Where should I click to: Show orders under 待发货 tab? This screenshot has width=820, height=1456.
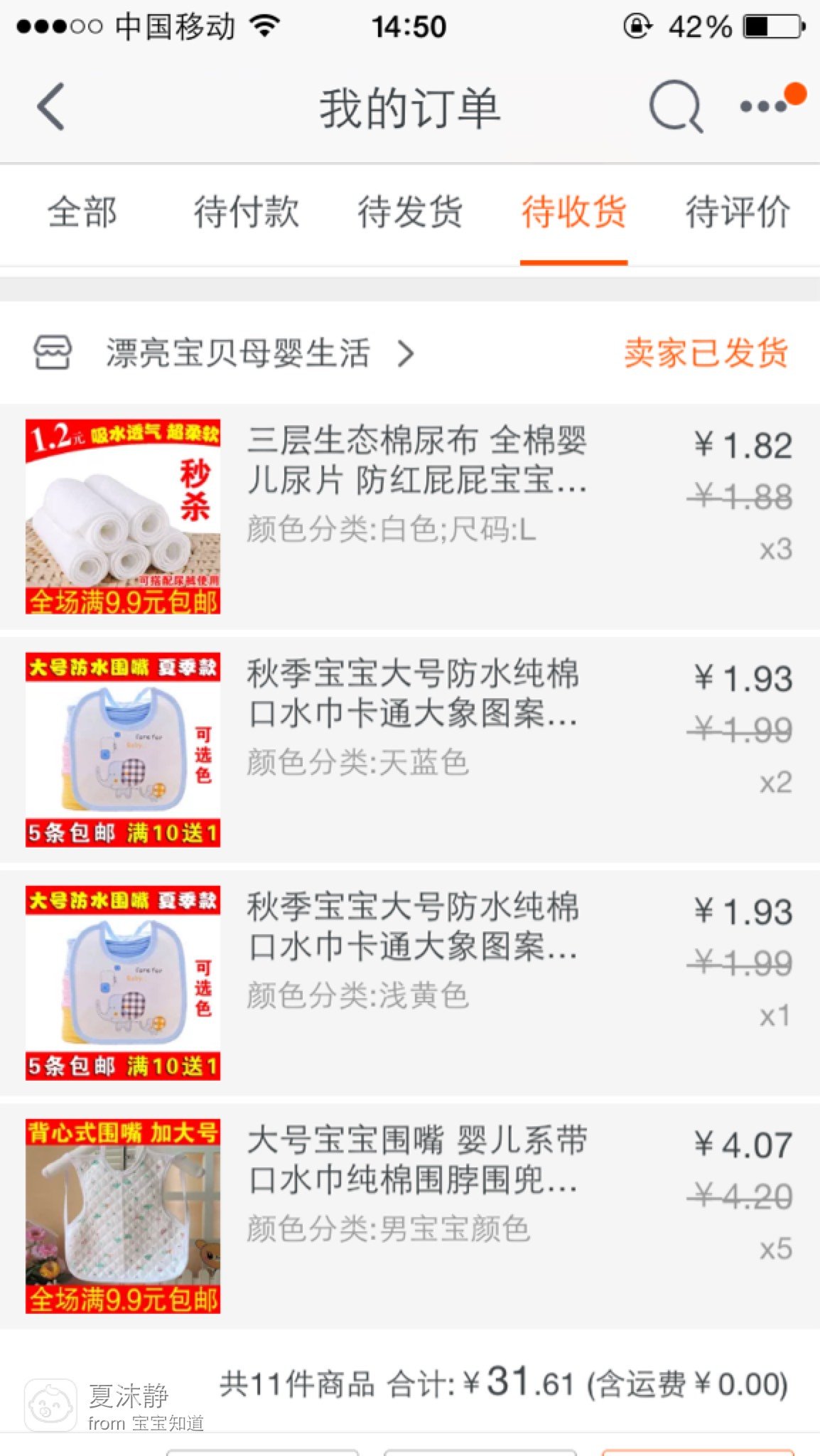[x=410, y=213]
